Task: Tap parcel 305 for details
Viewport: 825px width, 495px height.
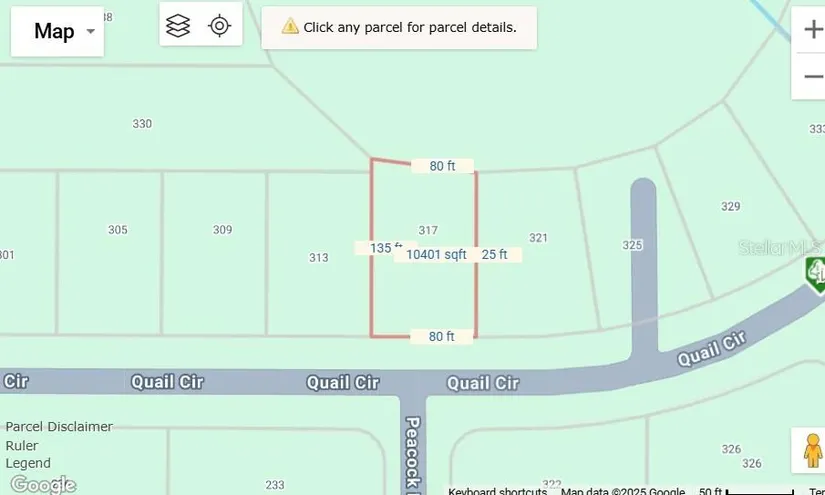Action: (117, 230)
